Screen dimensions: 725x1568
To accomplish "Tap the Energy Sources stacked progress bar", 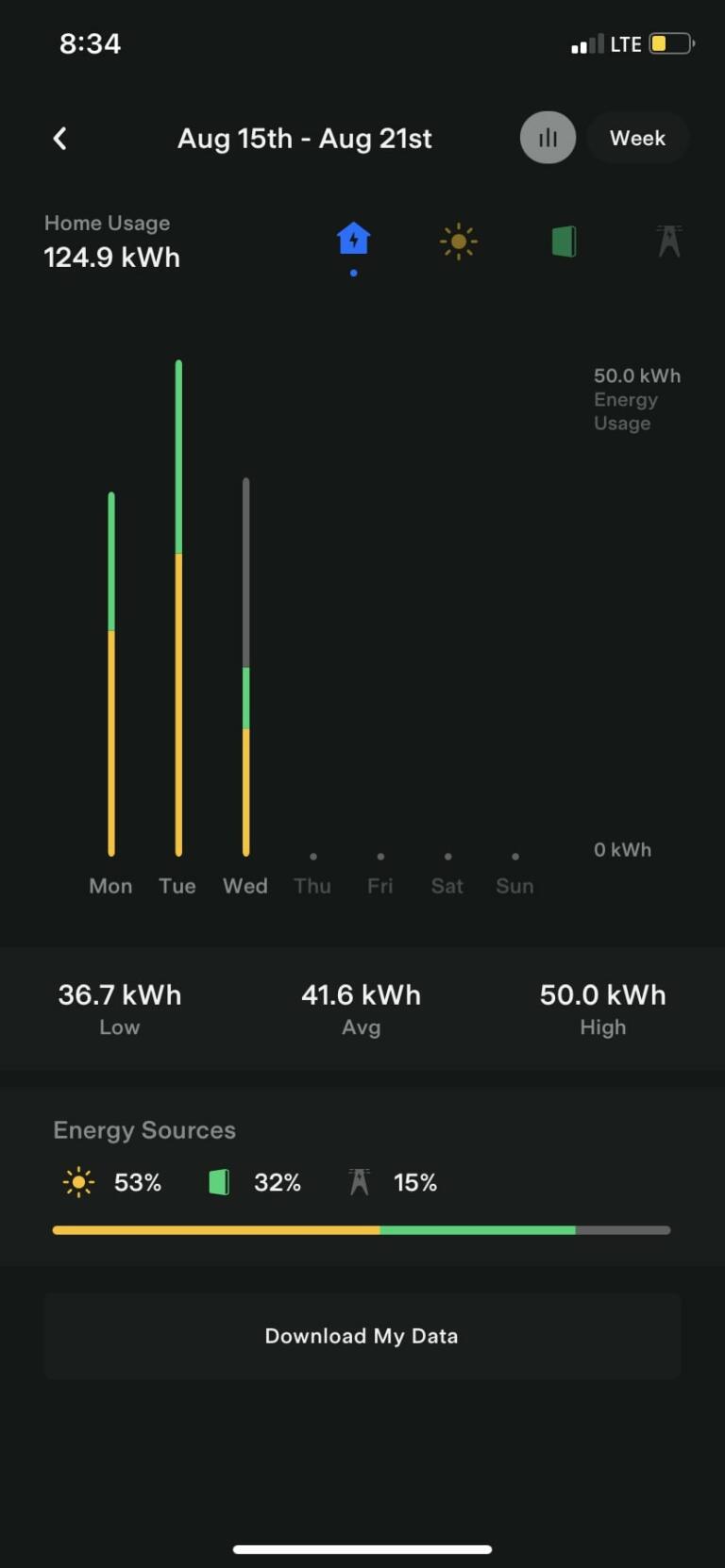I will 362,1229.
